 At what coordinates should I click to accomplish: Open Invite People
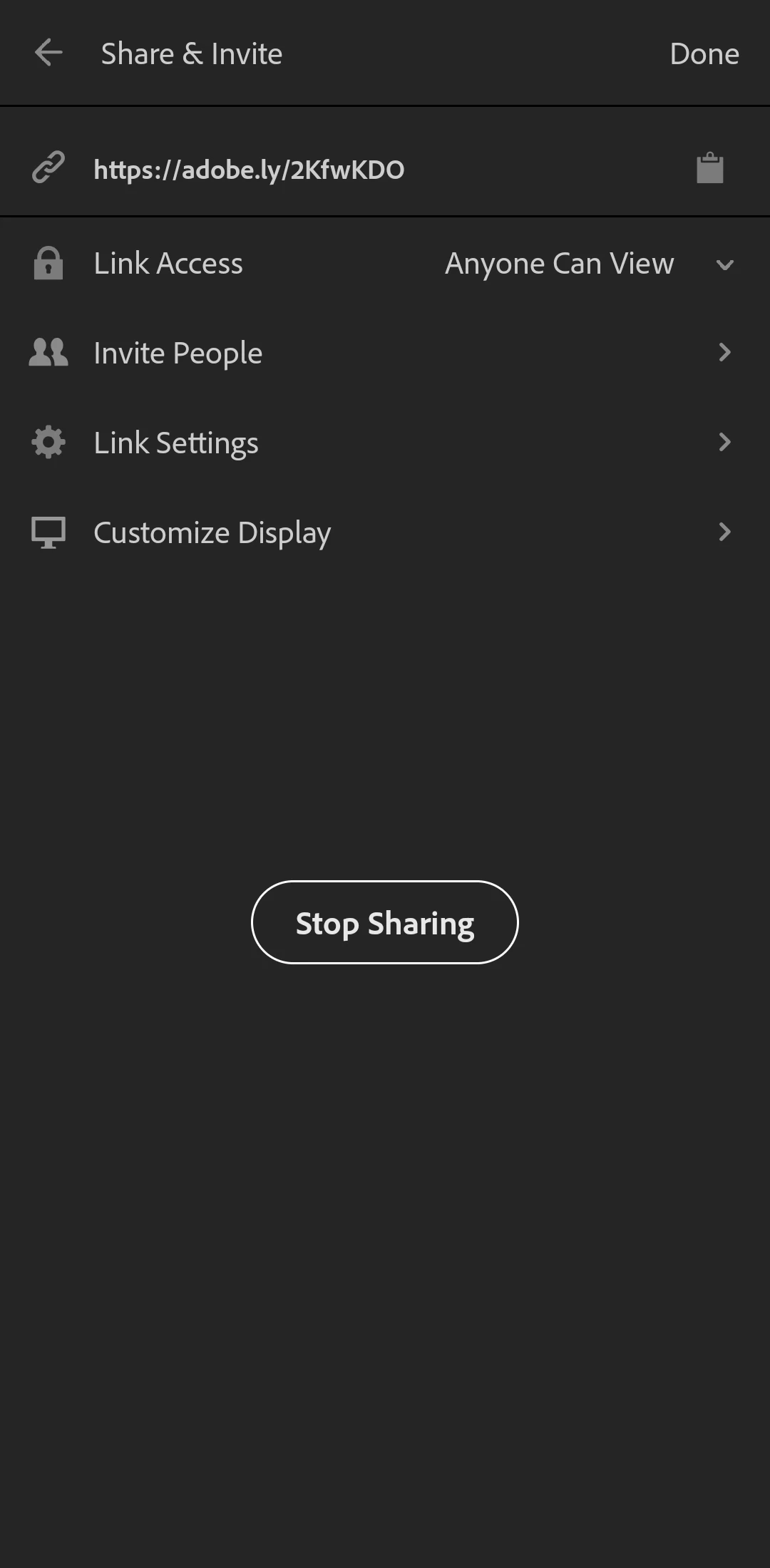[385, 353]
